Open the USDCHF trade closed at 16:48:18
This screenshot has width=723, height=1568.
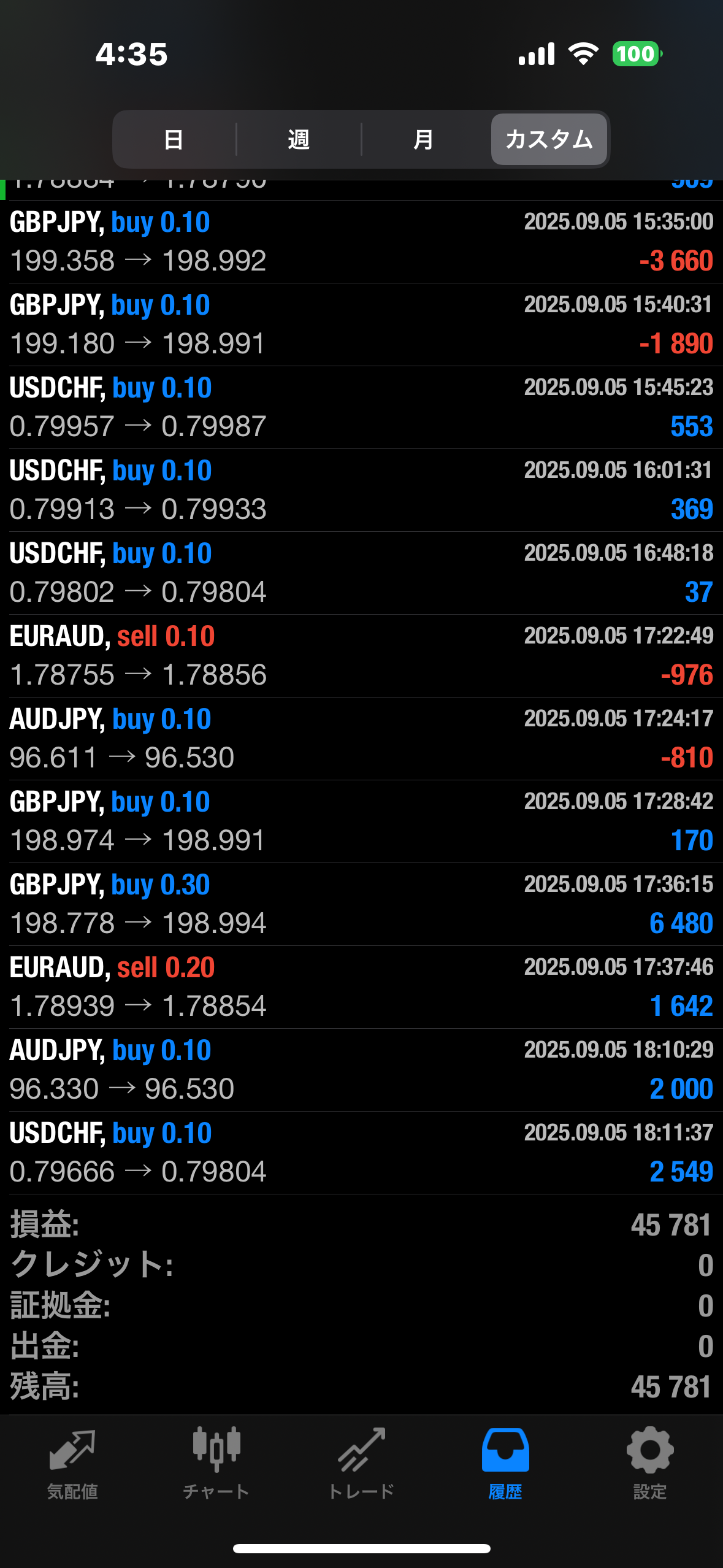(361, 573)
